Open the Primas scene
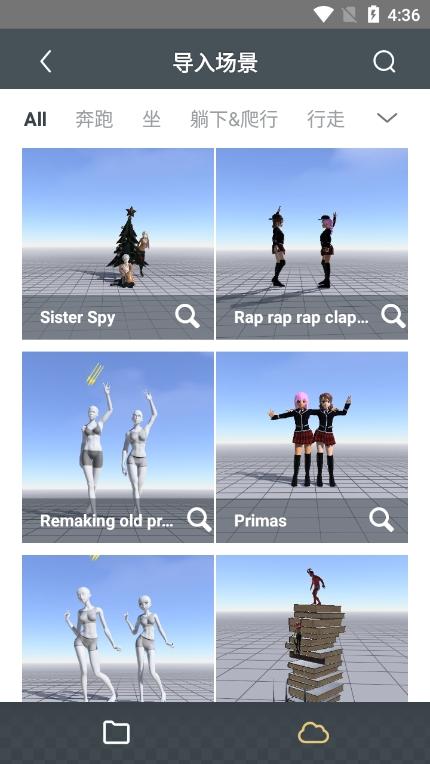430x764 pixels. click(x=312, y=447)
